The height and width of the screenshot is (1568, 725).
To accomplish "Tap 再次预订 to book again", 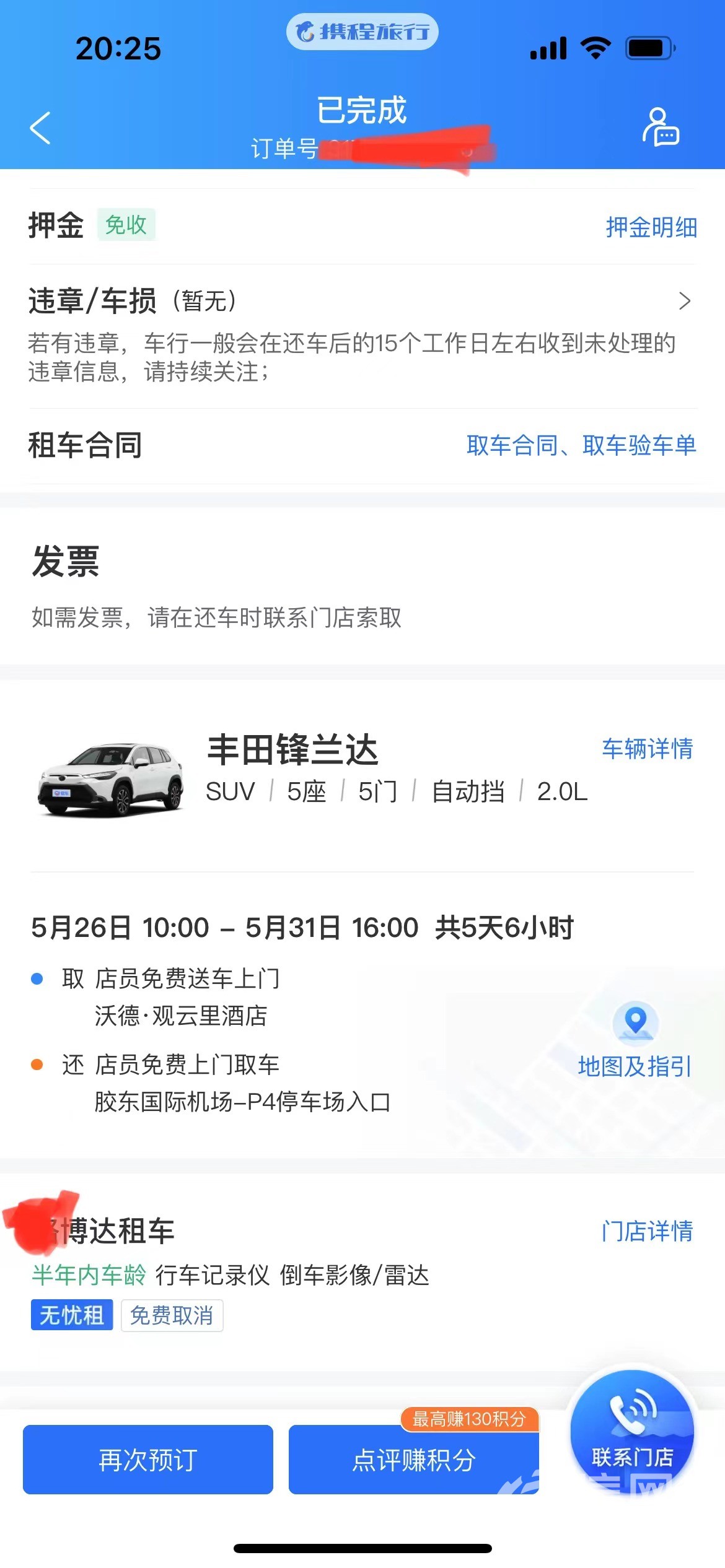I will pyautogui.click(x=148, y=1460).
